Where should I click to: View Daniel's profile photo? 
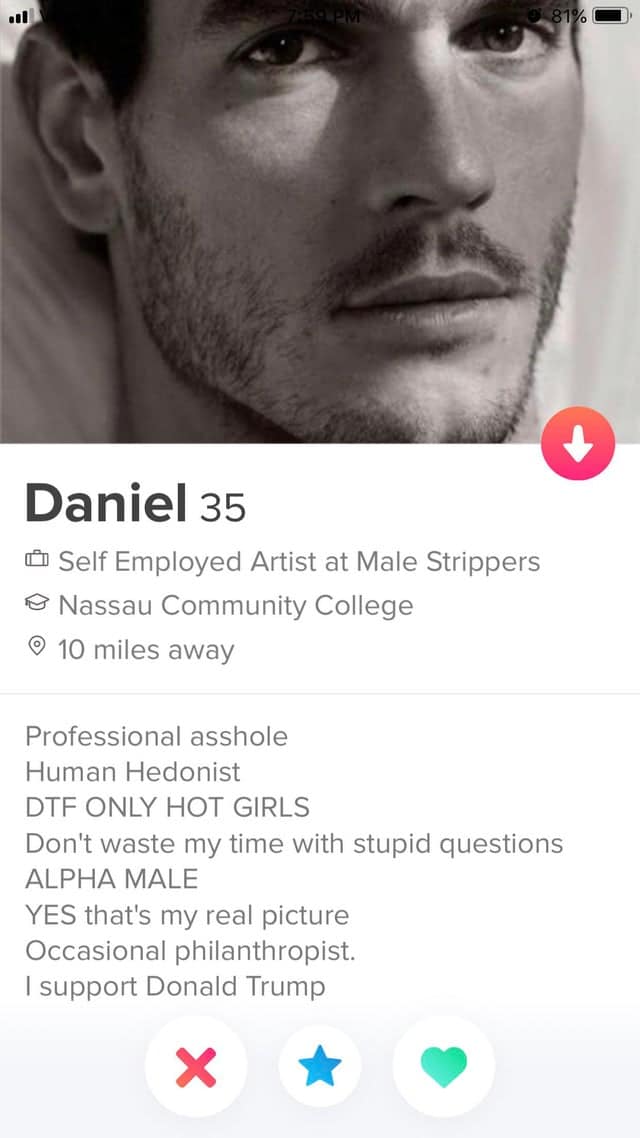(x=320, y=220)
